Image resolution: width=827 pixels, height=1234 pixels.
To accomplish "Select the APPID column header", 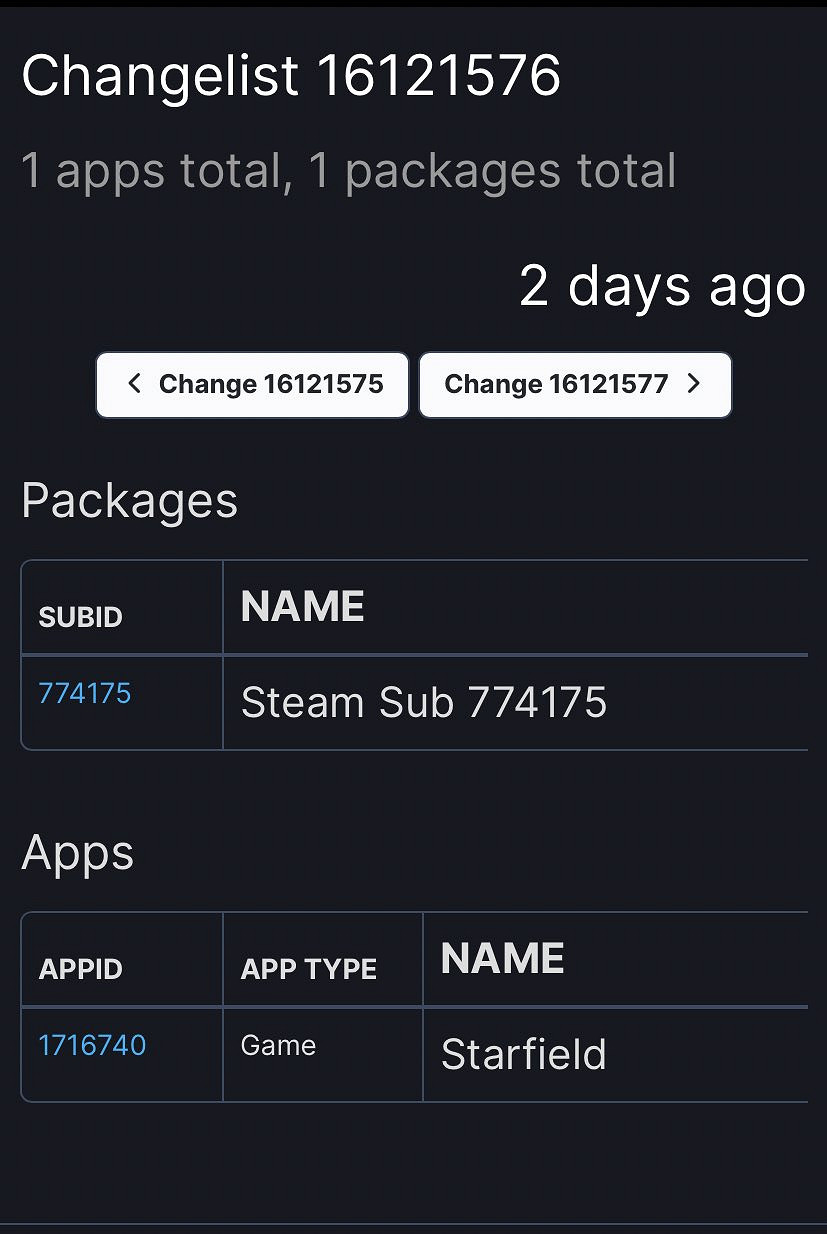I will [80, 968].
